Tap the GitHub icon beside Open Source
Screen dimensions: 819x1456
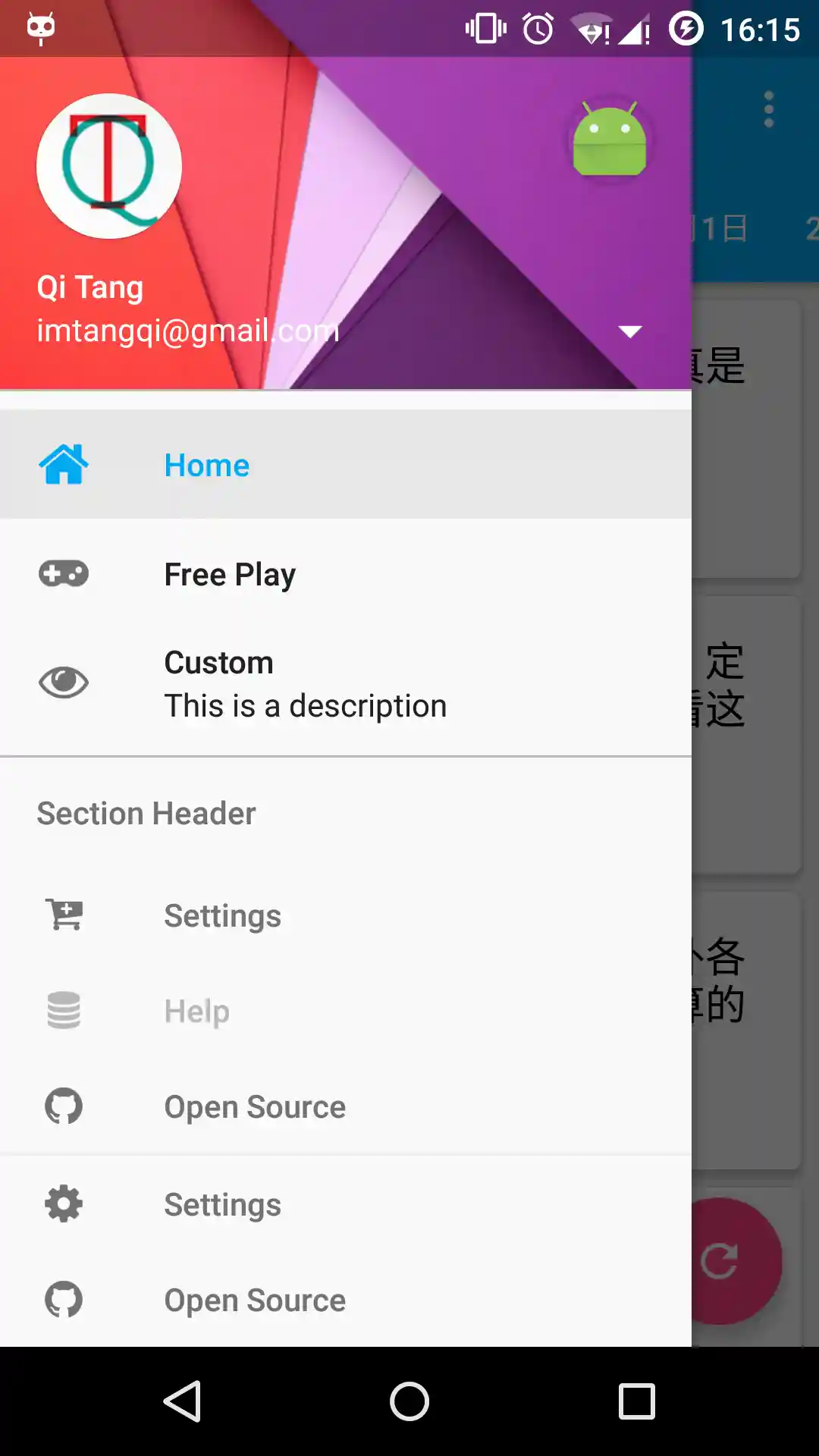(64, 1106)
